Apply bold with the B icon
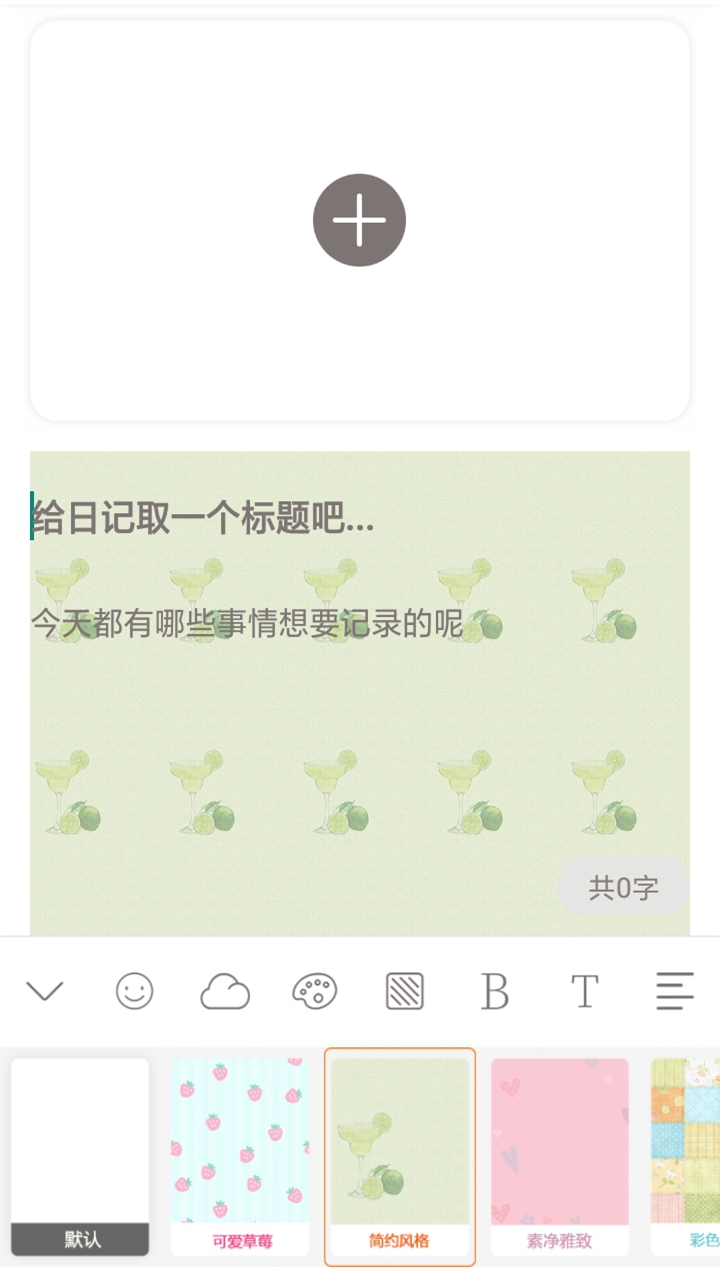 (x=494, y=991)
